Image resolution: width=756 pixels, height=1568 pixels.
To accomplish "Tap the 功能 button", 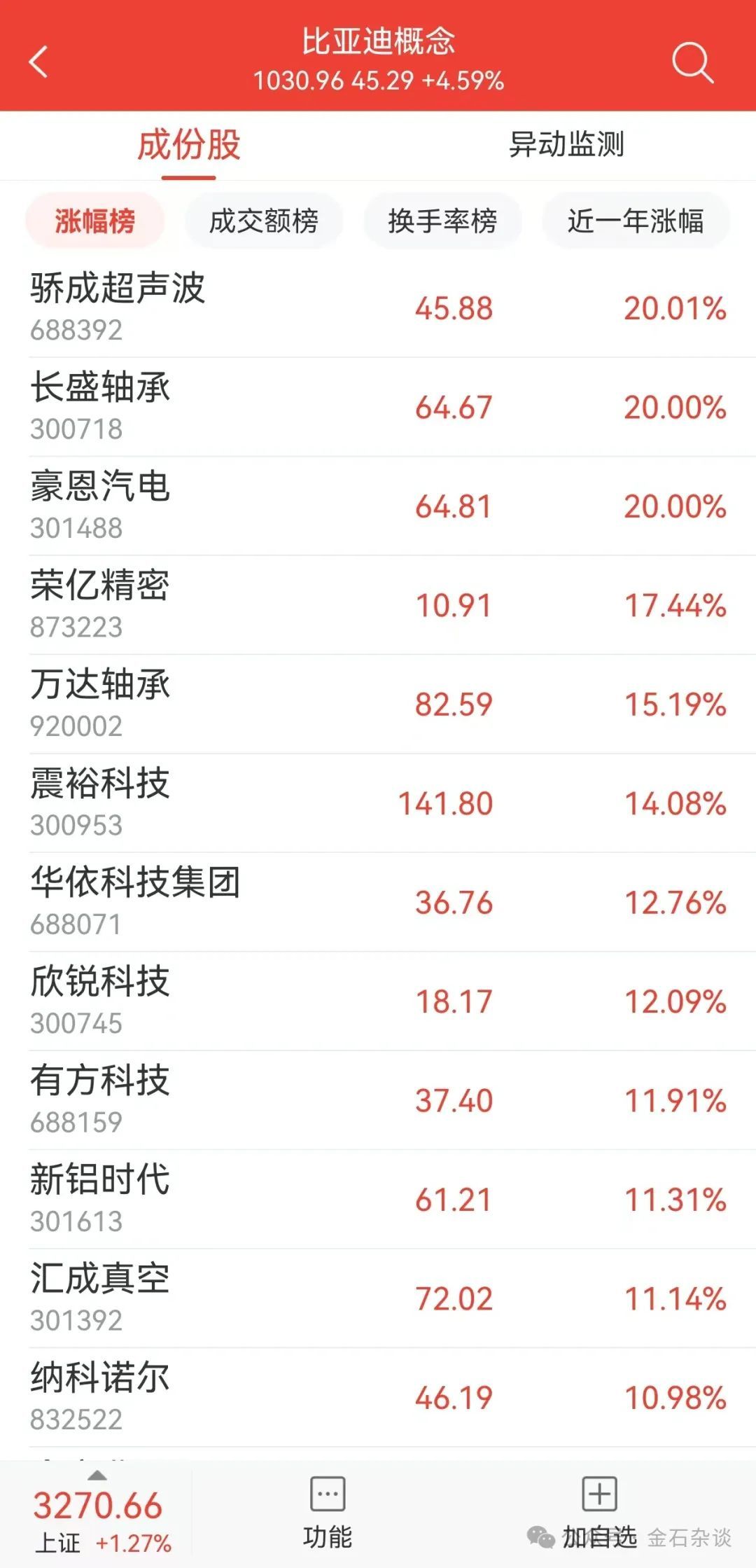I will tap(328, 1513).
